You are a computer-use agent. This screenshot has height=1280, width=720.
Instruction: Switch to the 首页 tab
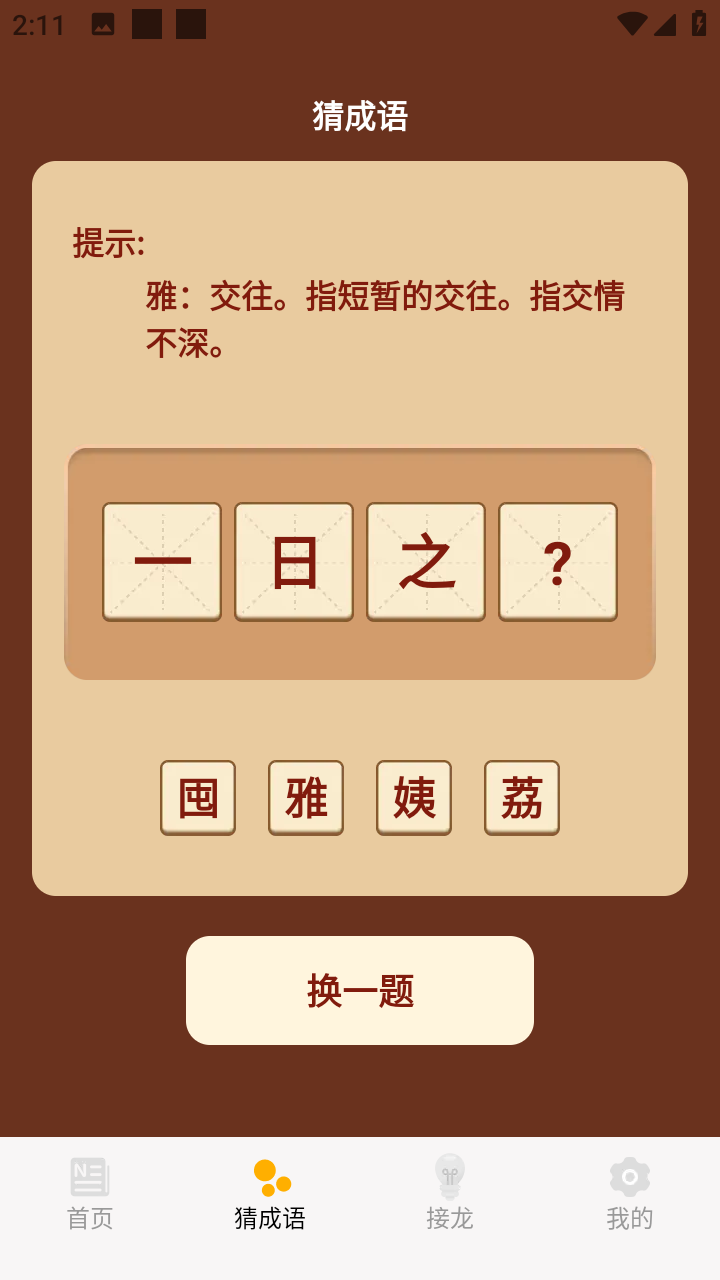pos(90,1195)
